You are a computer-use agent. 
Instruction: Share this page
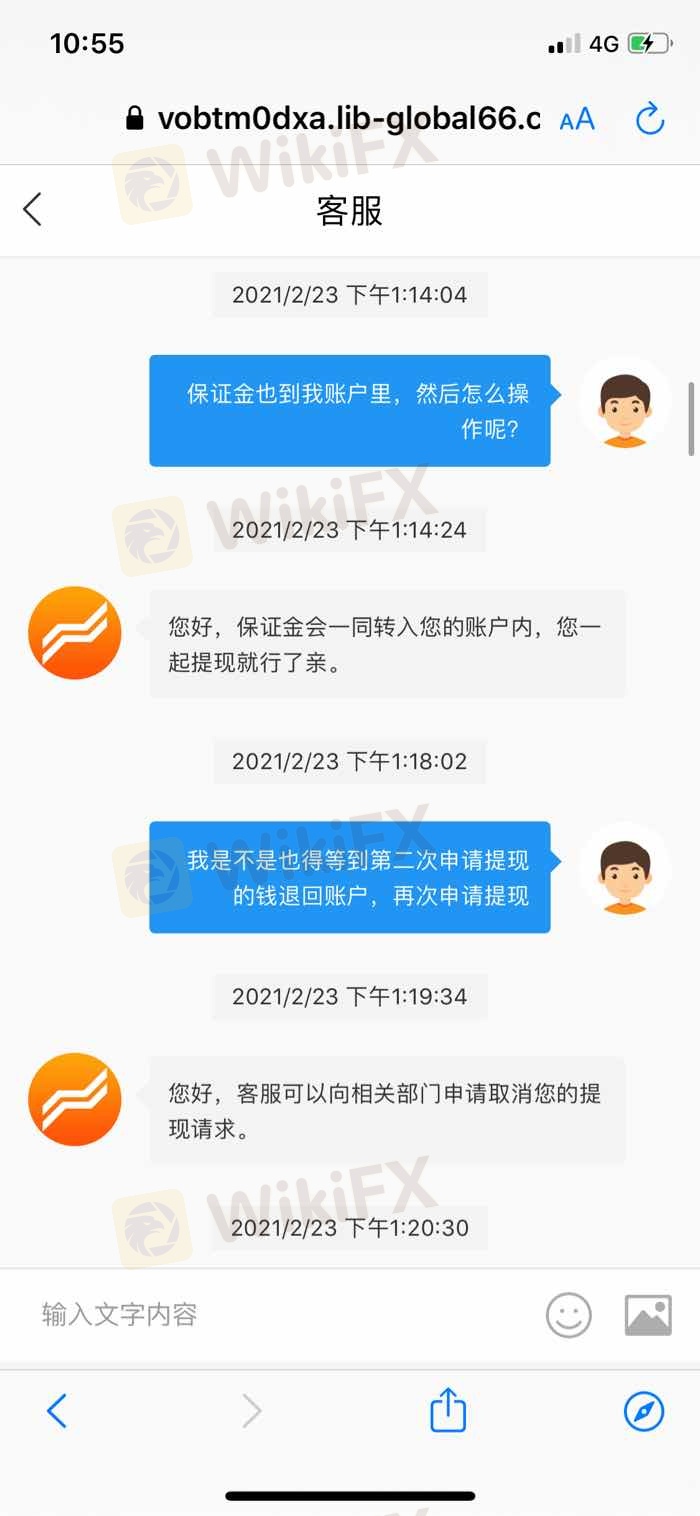click(x=448, y=1411)
